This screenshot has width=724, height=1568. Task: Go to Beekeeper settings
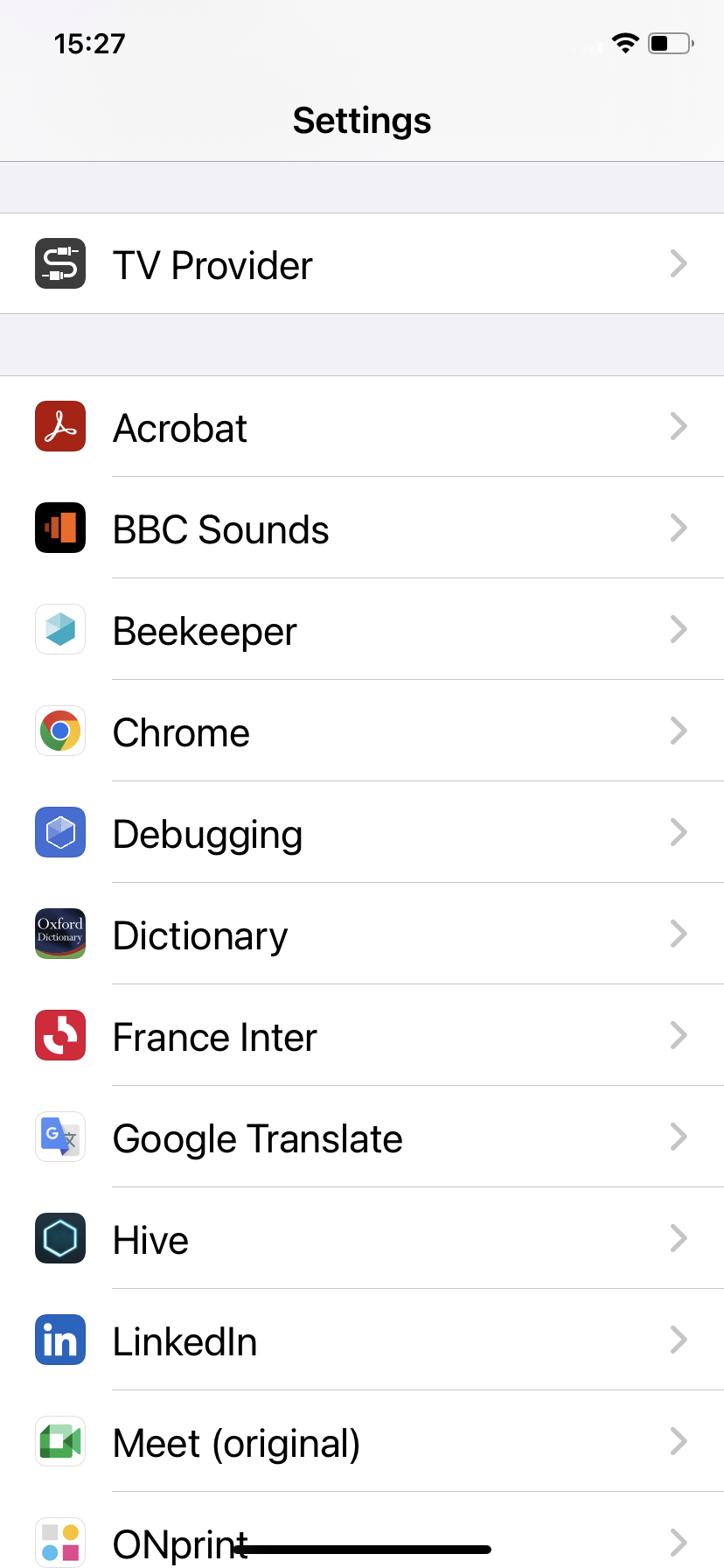click(x=362, y=630)
